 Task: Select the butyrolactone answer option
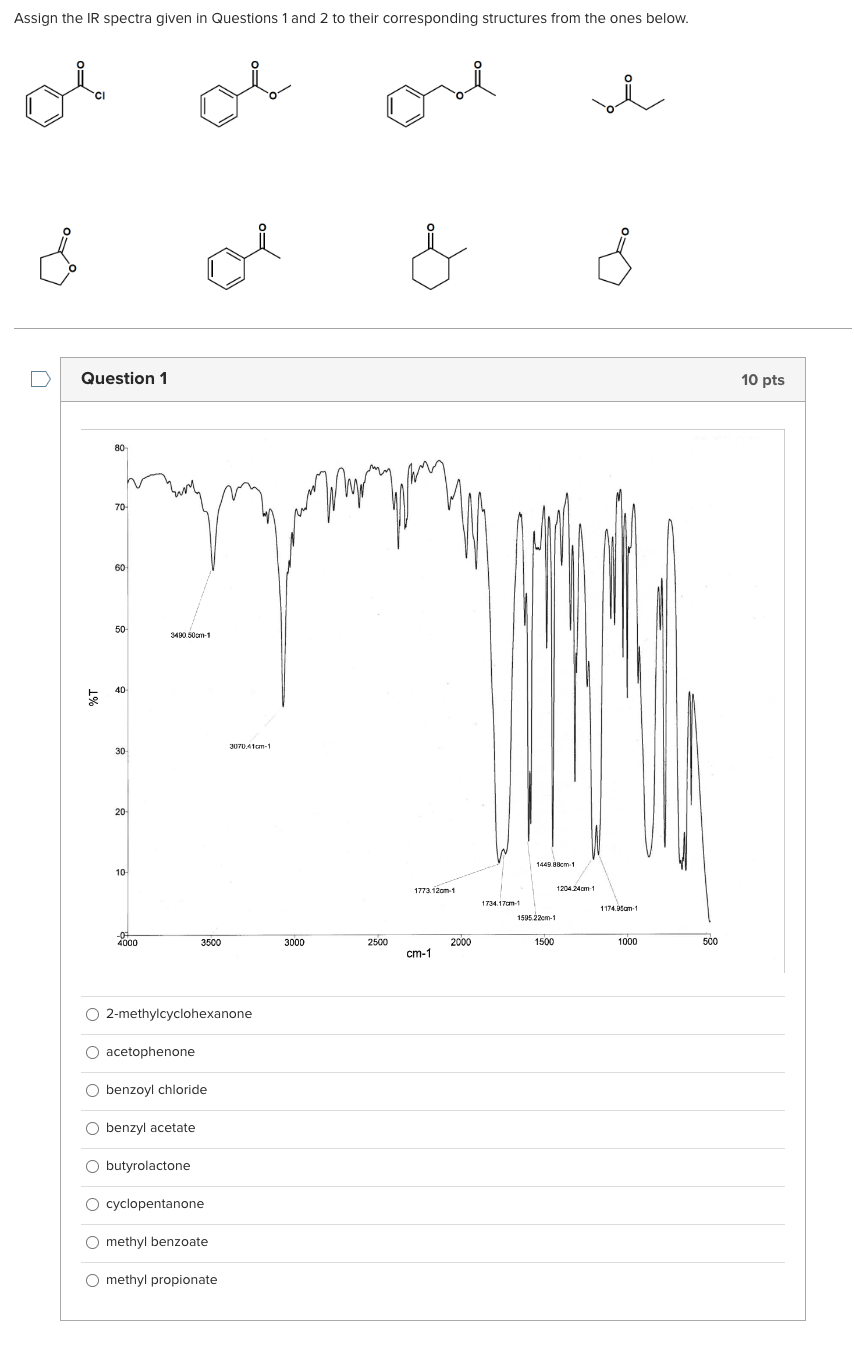pos(92,1166)
